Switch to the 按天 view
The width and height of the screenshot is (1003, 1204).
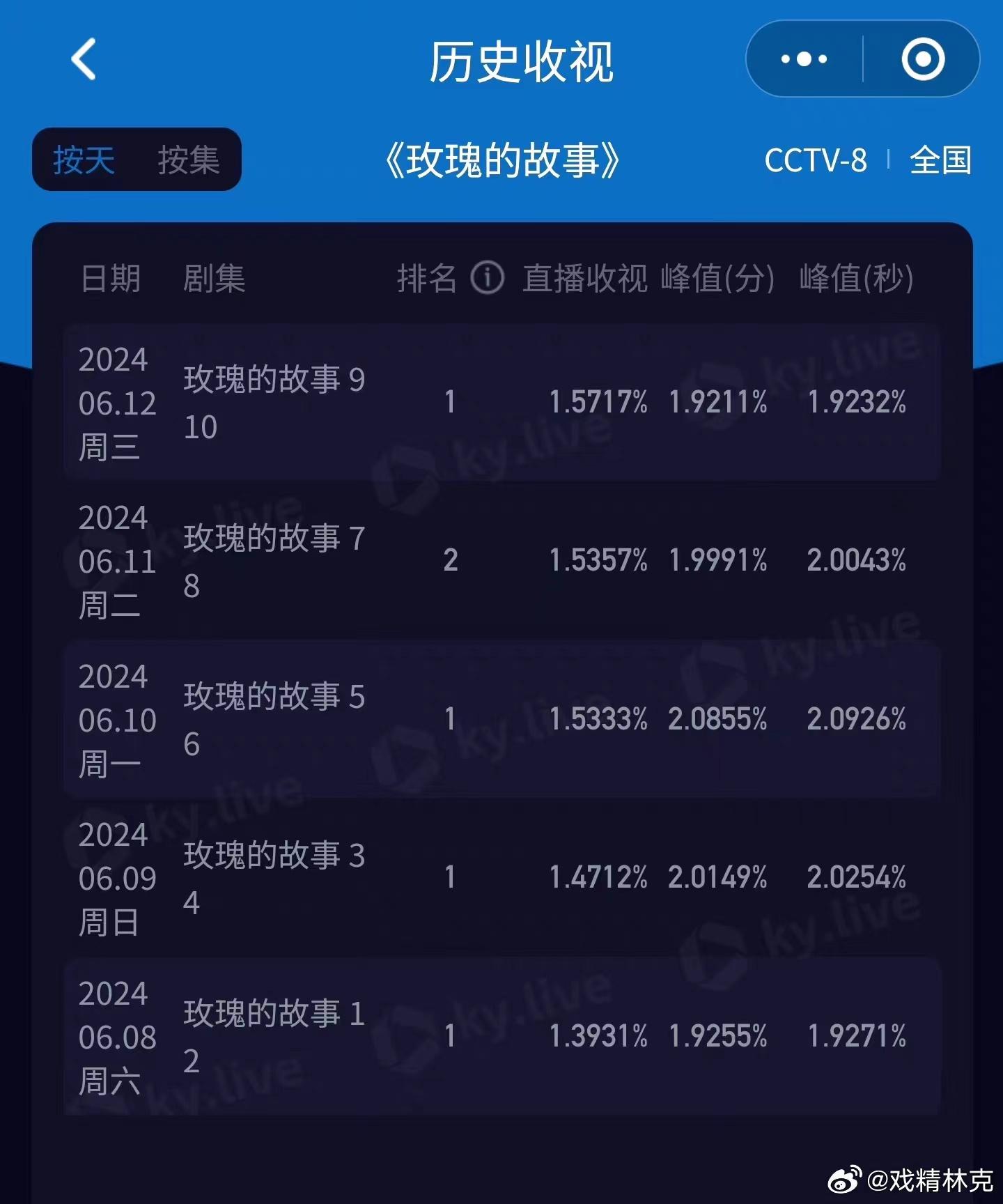pos(84,160)
